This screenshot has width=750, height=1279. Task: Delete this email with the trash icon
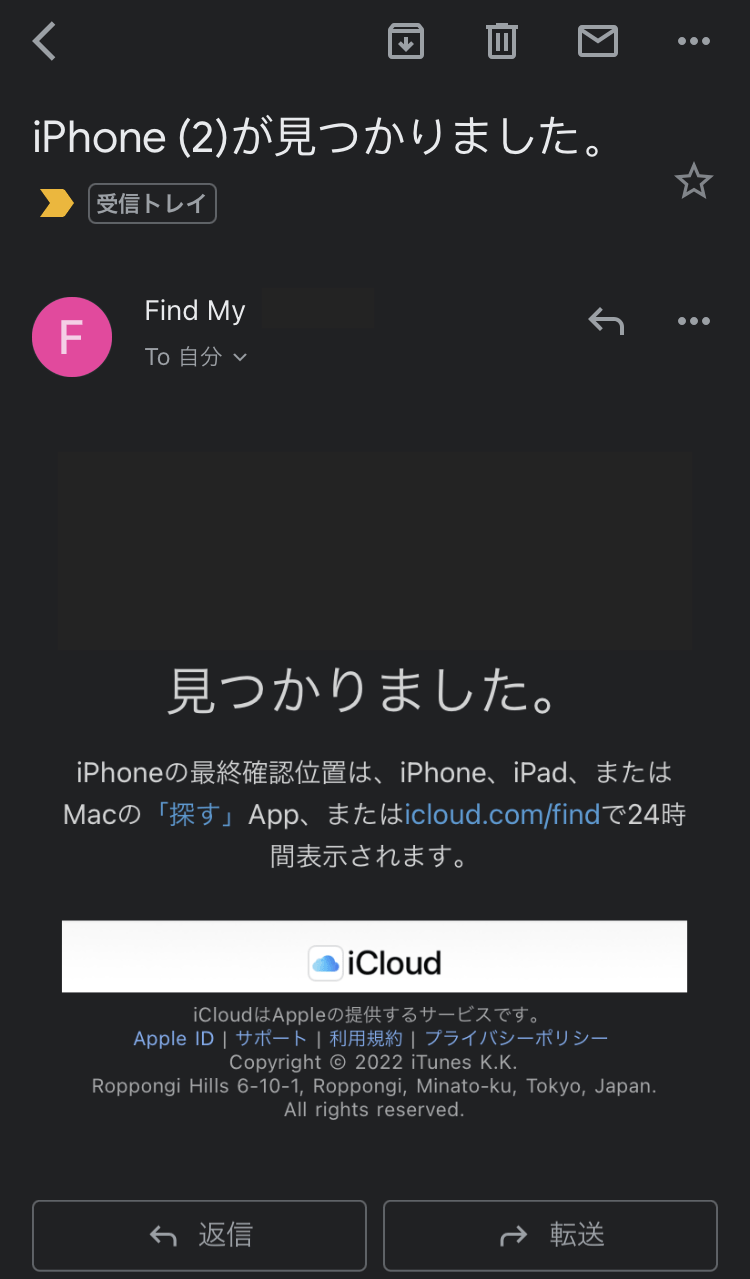click(502, 41)
